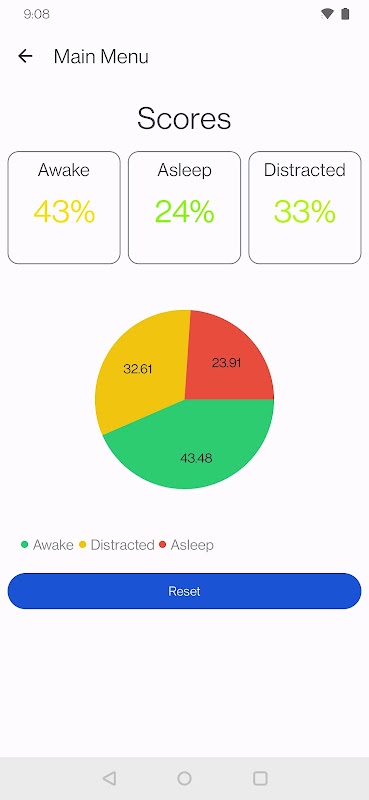
Task: Tap the system back button
Action: coord(109,778)
